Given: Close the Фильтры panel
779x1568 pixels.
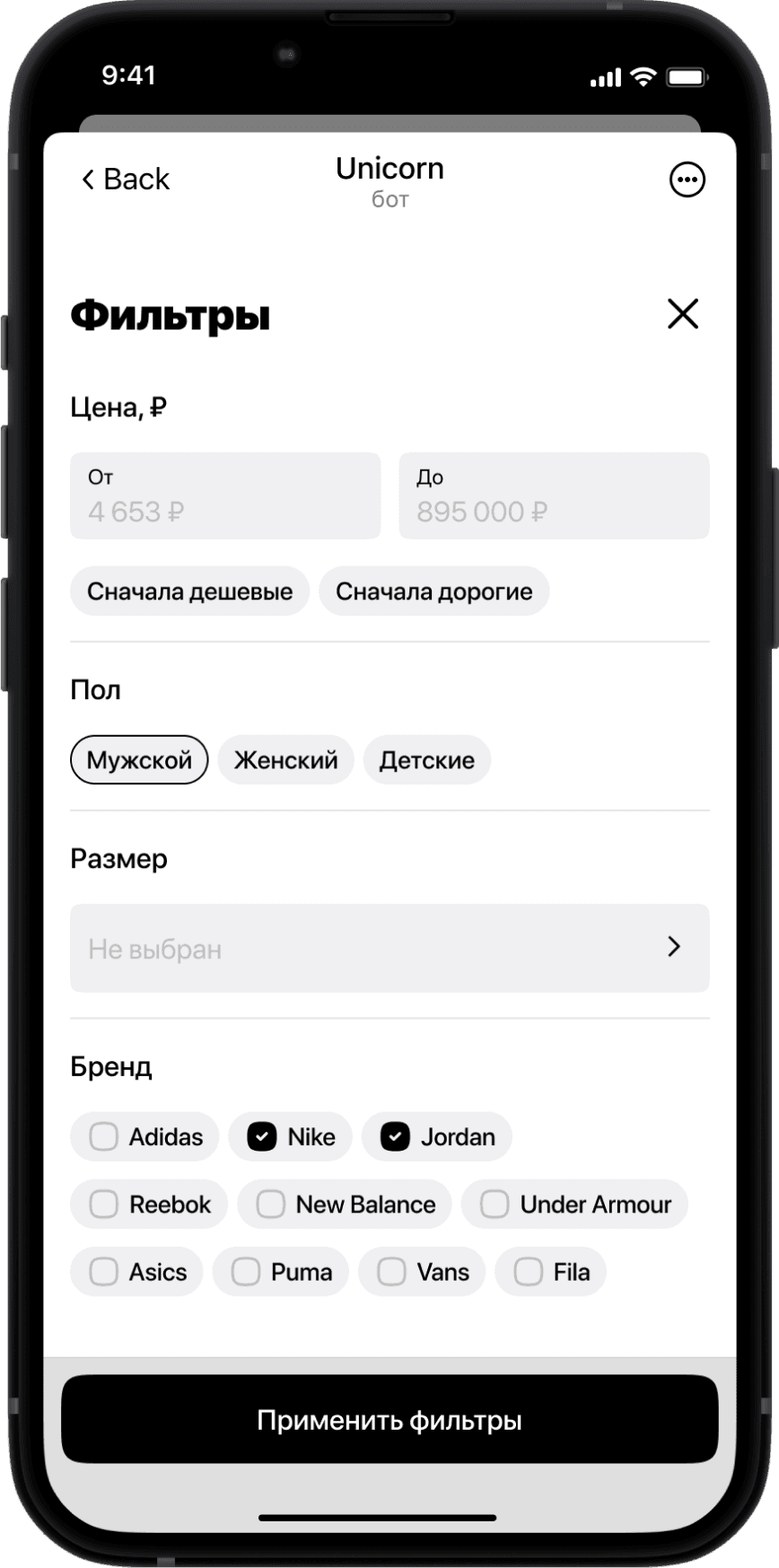Looking at the screenshot, I should pyautogui.click(x=682, y=314).
